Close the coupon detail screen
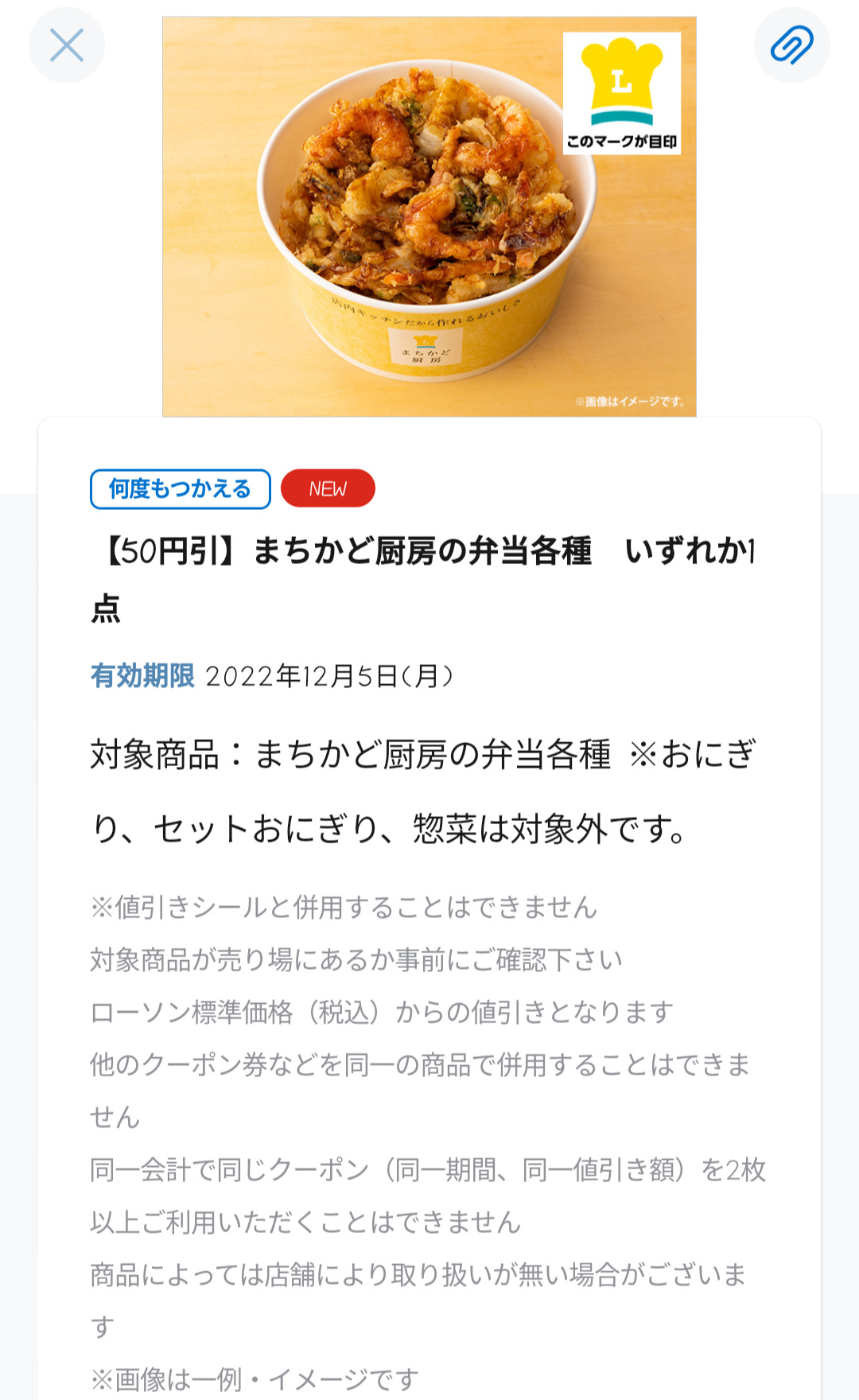 (x=67, y=45)
